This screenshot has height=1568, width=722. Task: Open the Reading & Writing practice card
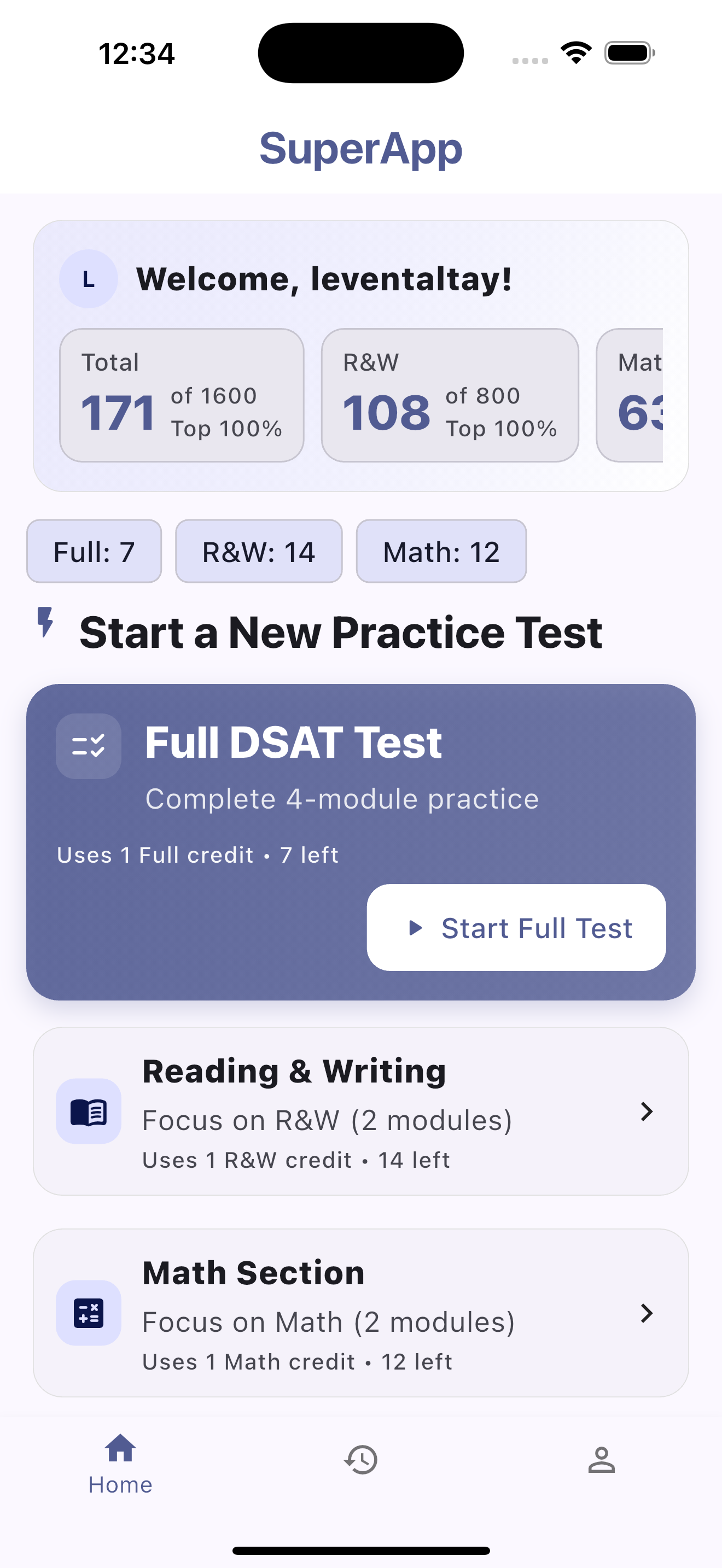point(360,1111)
